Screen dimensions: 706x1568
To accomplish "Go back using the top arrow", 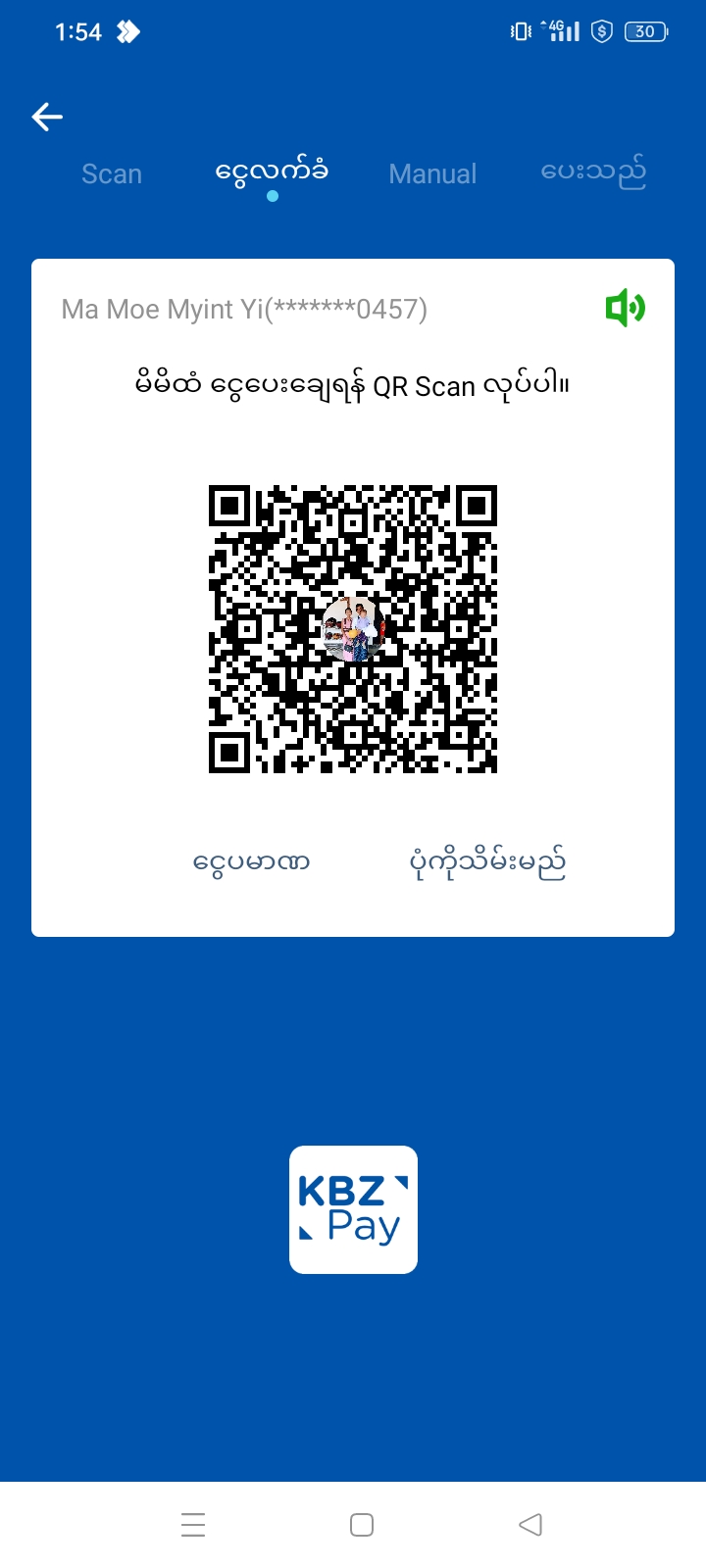I will point(47,117).
